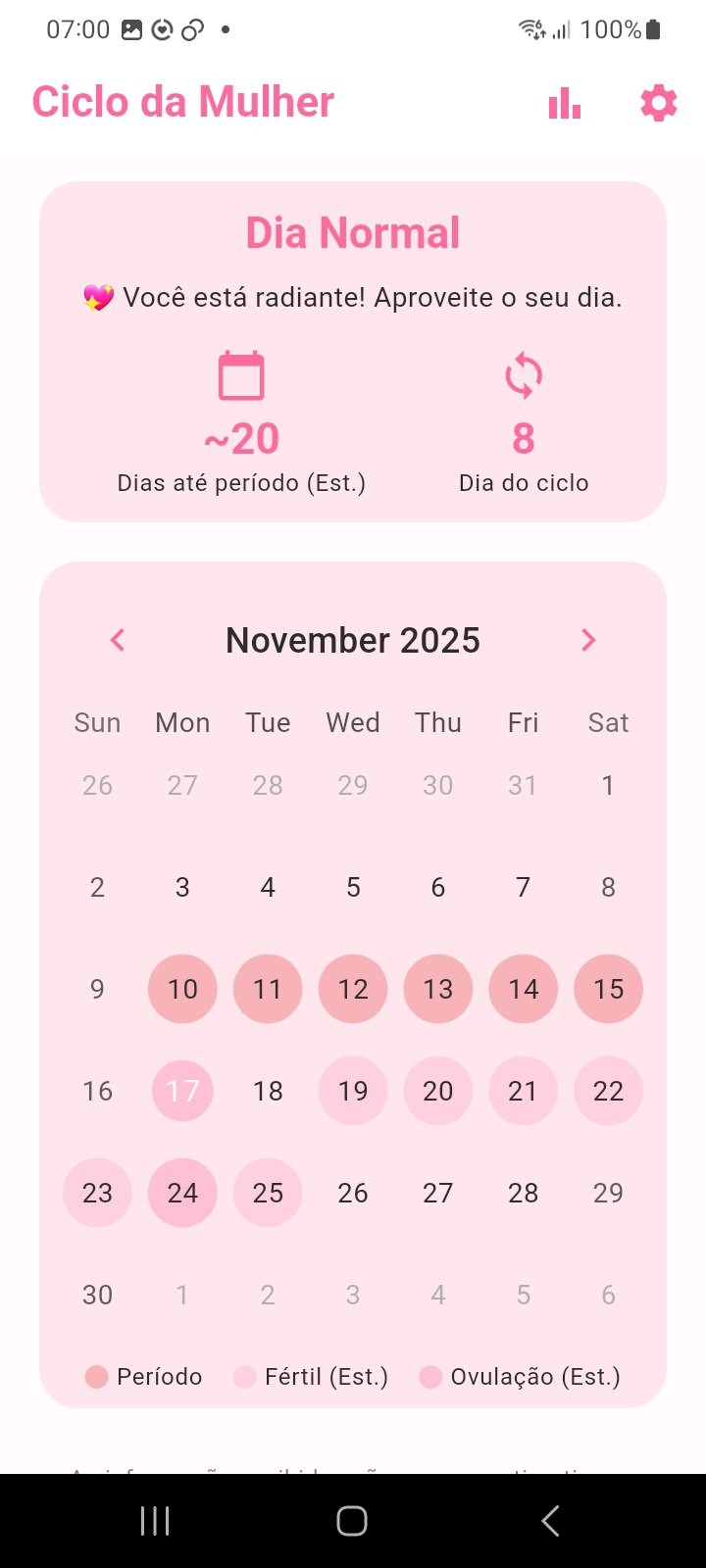
Task: Tap the Dia Normal status header
Action: [x=353, y=232]
